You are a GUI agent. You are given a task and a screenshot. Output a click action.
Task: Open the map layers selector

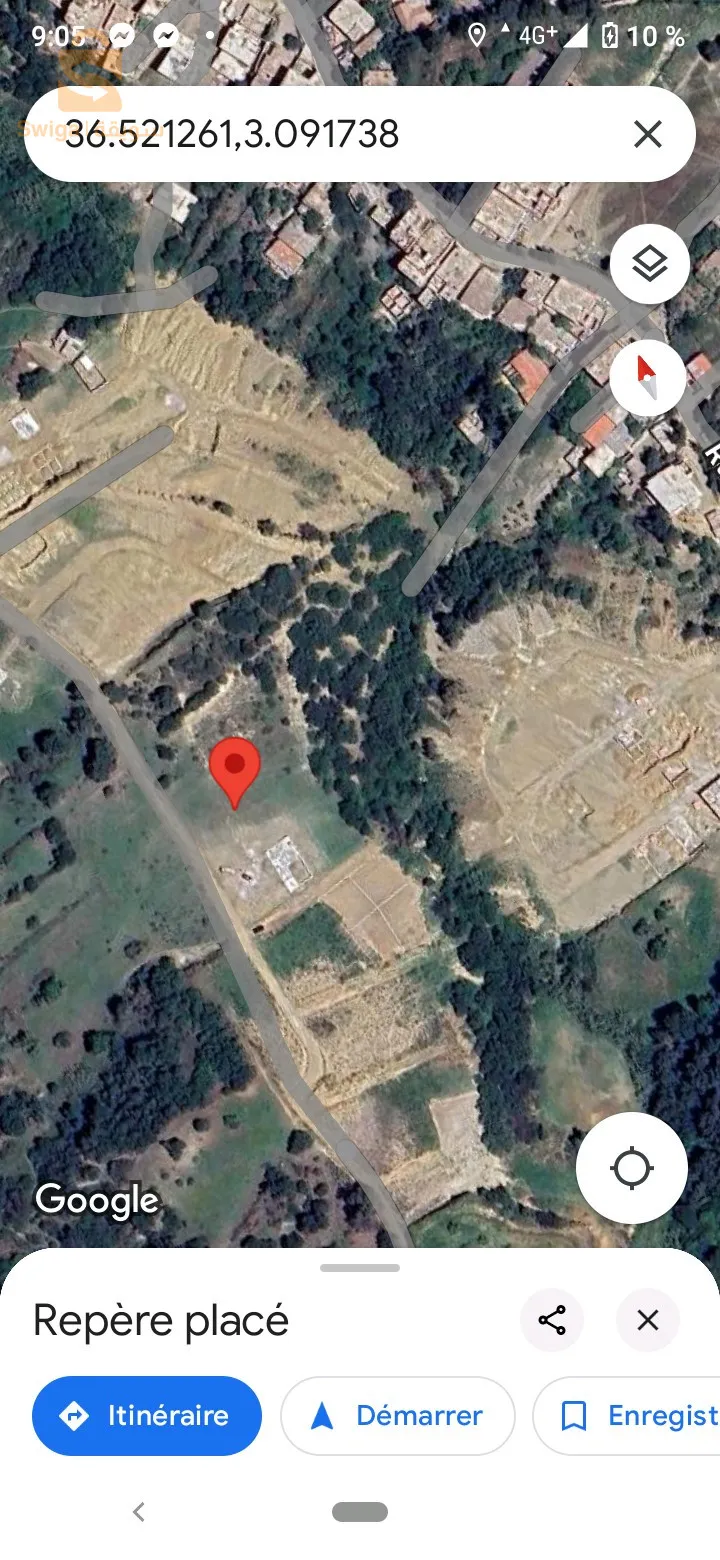click(x=649, y=265)
